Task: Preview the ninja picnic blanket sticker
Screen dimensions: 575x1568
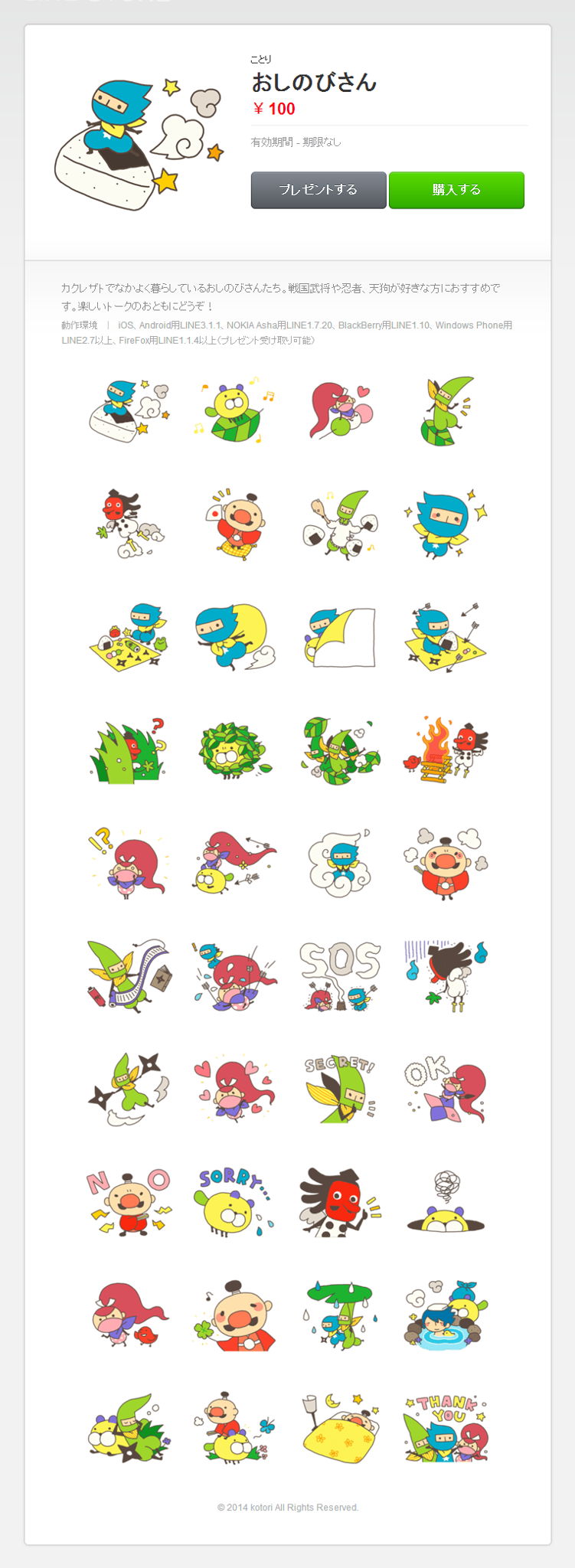Action: 128,637
